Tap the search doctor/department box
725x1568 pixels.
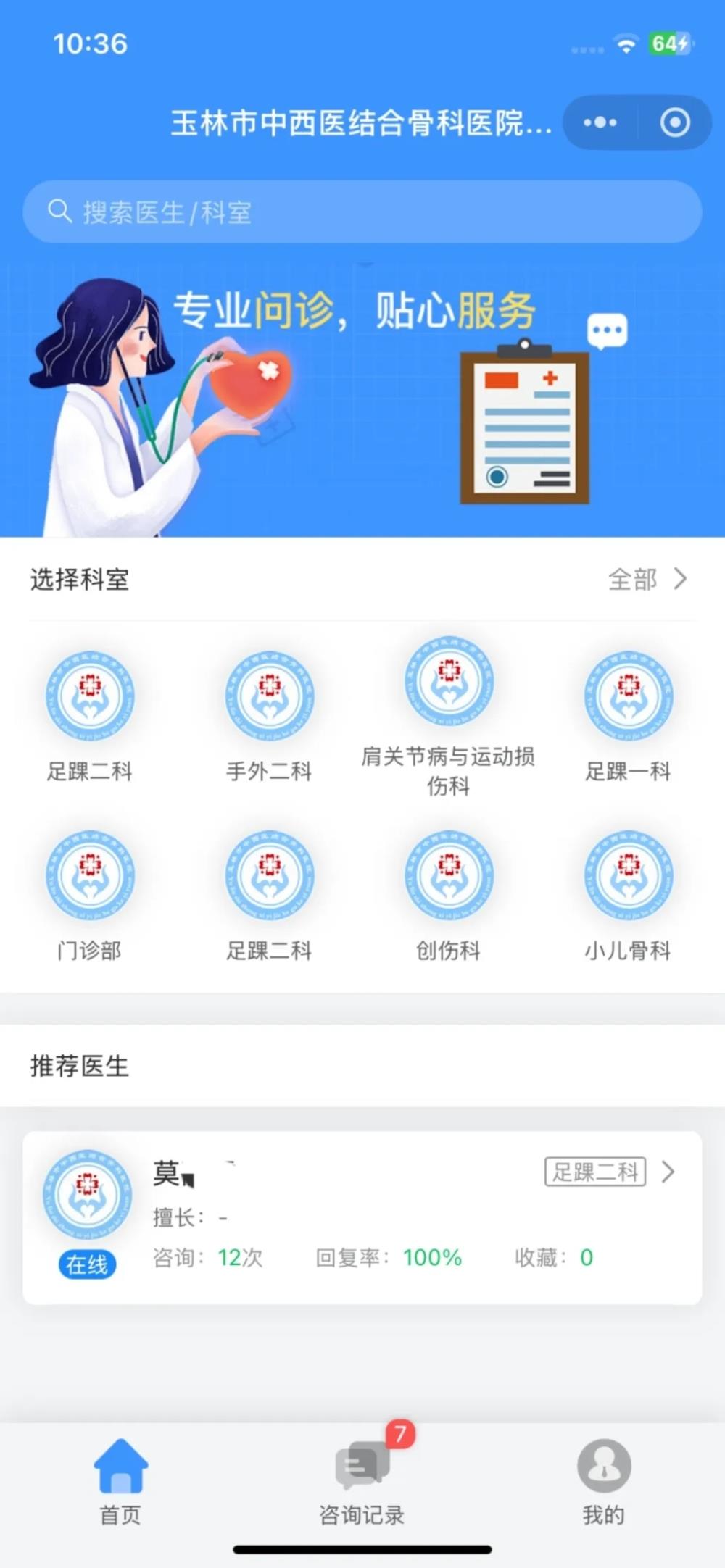362,212
